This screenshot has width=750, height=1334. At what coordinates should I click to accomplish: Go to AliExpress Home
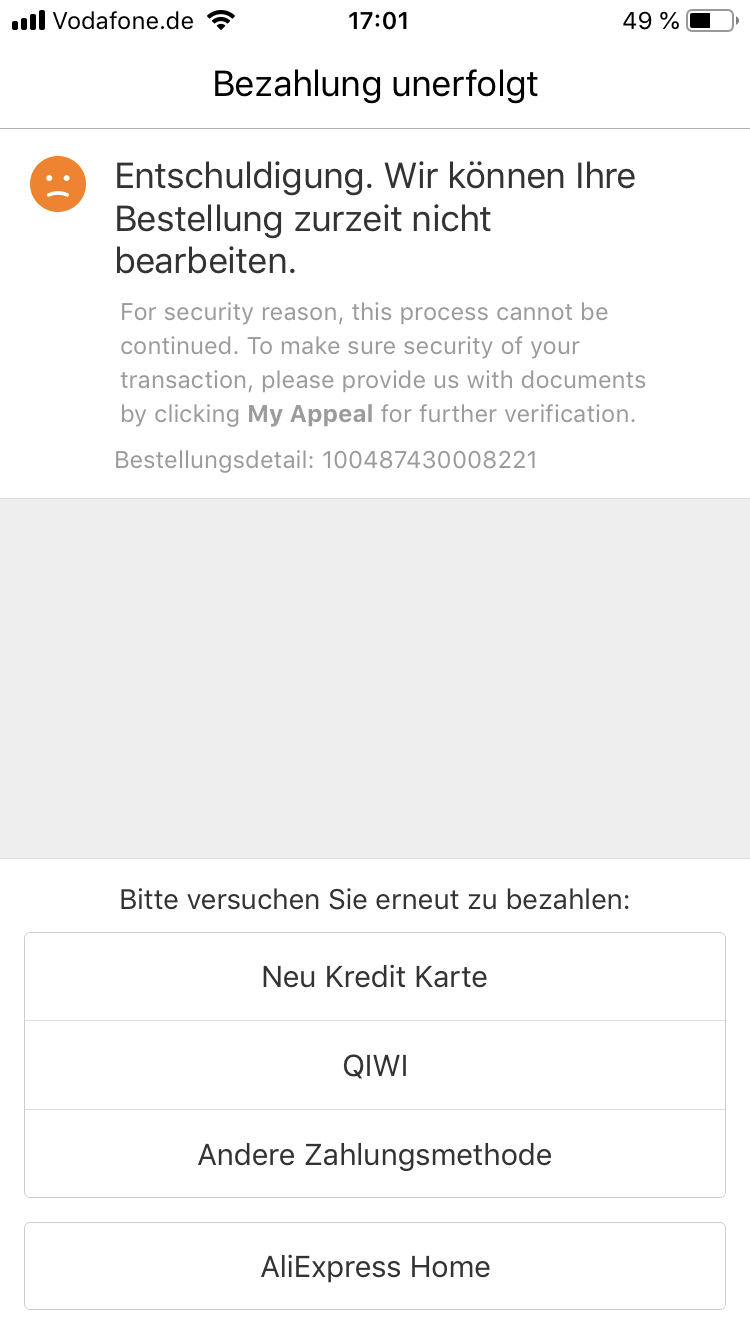[x=375, y=1267]
